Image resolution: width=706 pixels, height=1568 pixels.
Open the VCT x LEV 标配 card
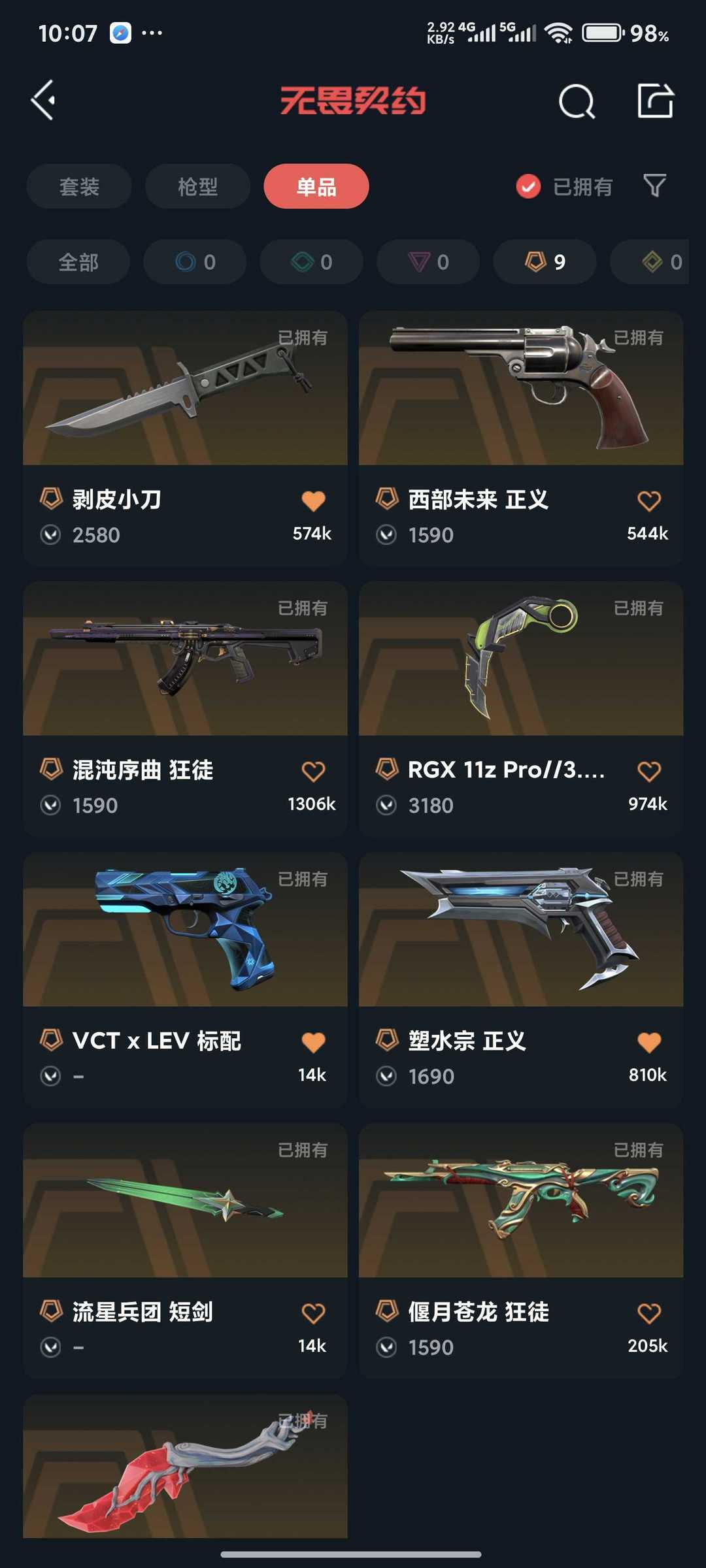(x=185, y=979)
